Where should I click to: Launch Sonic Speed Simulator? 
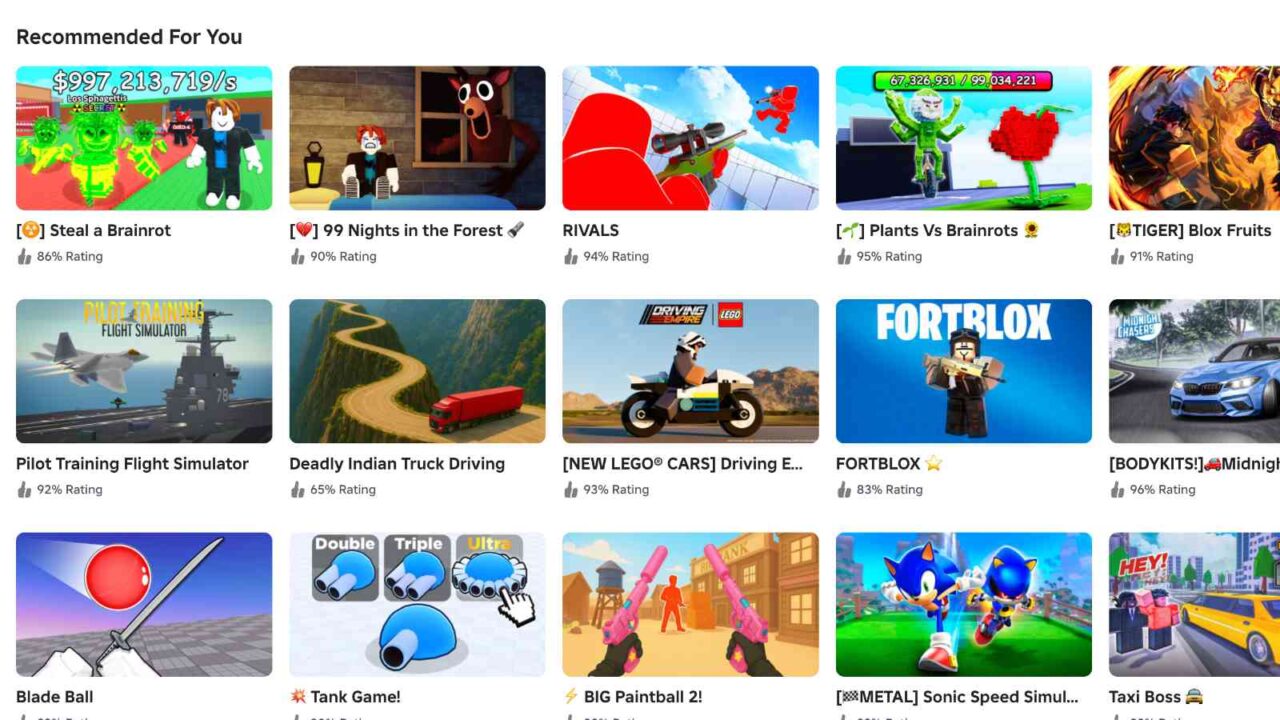pyautogui.click(x=963, y=604)
